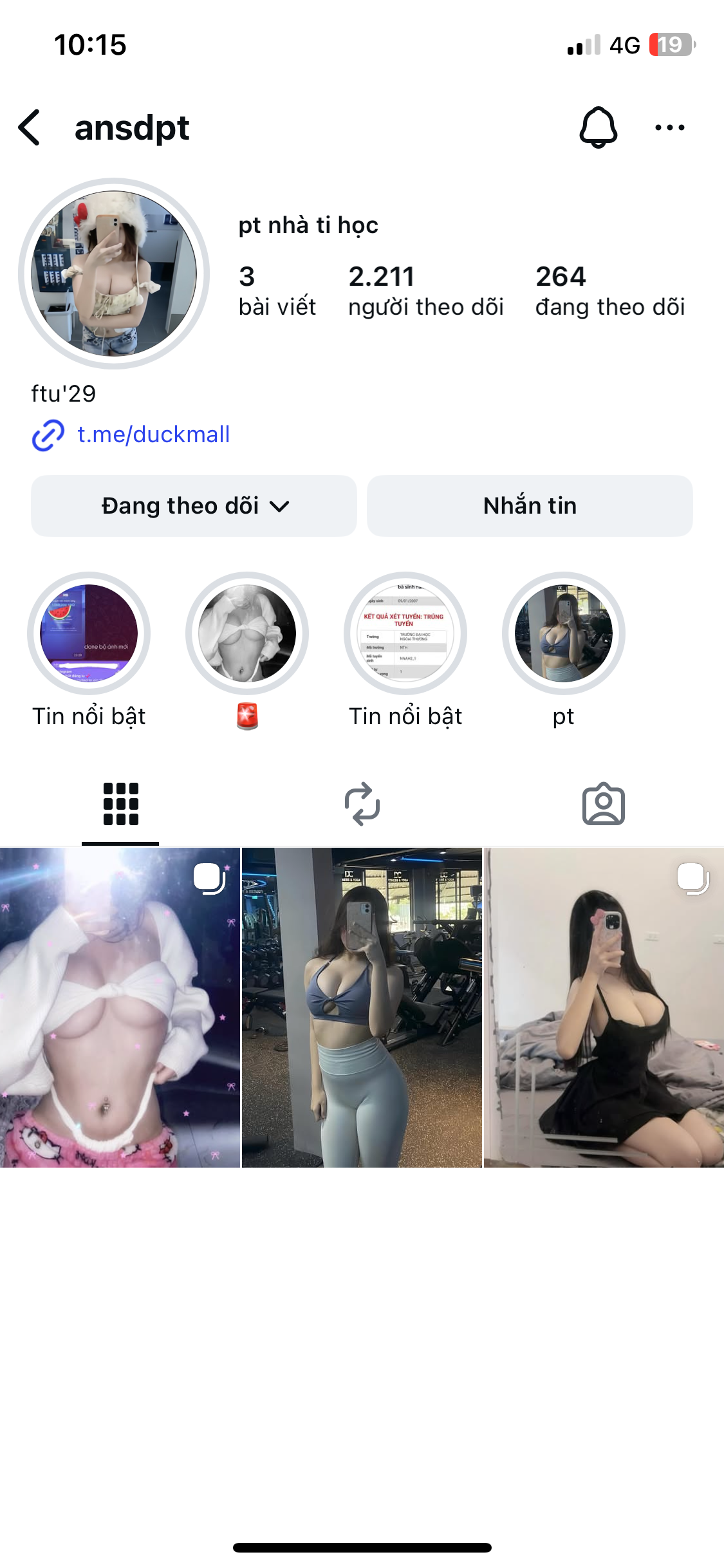The height and width of the screenshot is (1568, 724).
Task: Open the gym mirror selfie post
Action: (x=362, y=1007)
